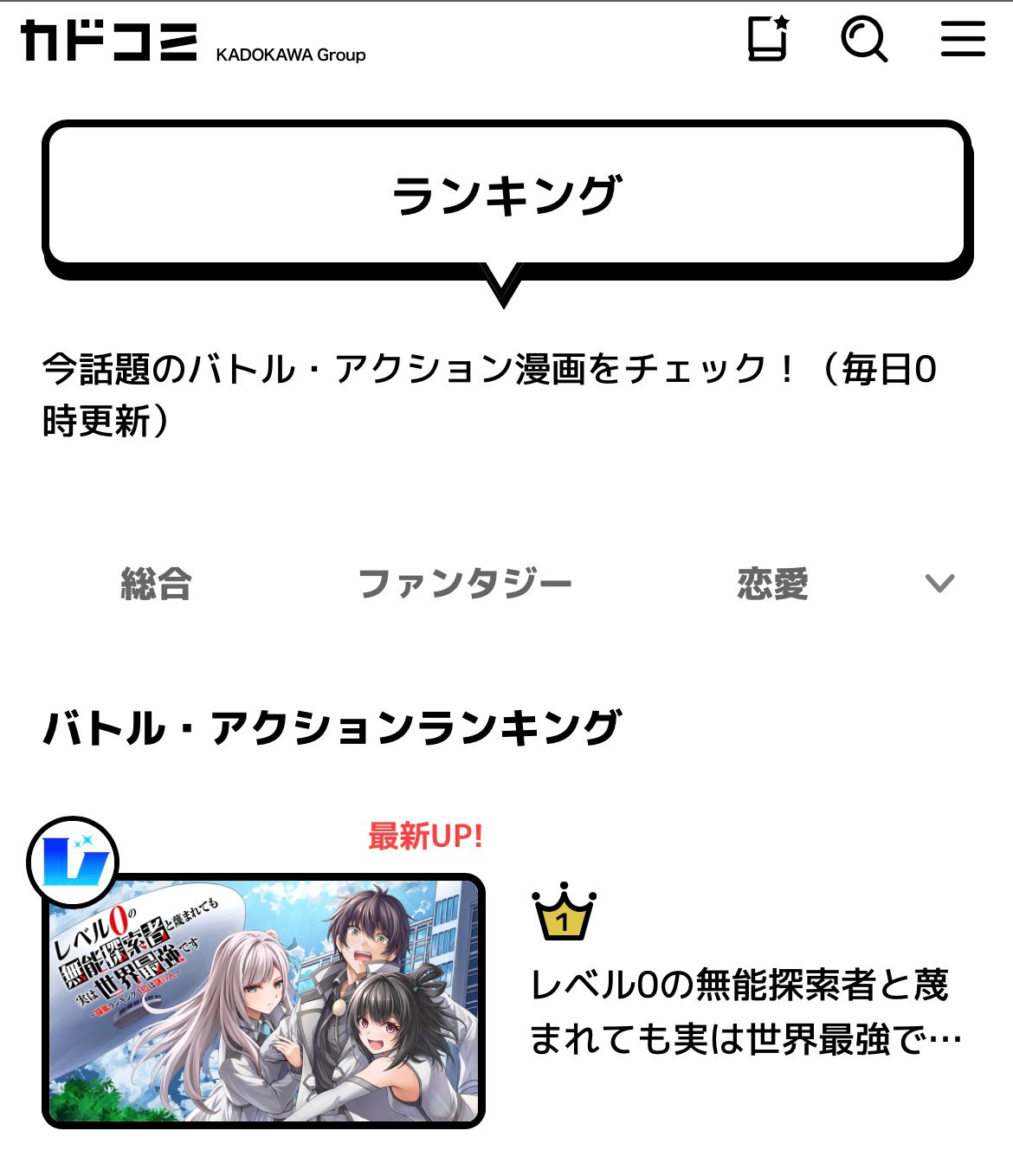Open the search magnifier
Viewport: 1013px width, 1176px height.
(863, 39)
